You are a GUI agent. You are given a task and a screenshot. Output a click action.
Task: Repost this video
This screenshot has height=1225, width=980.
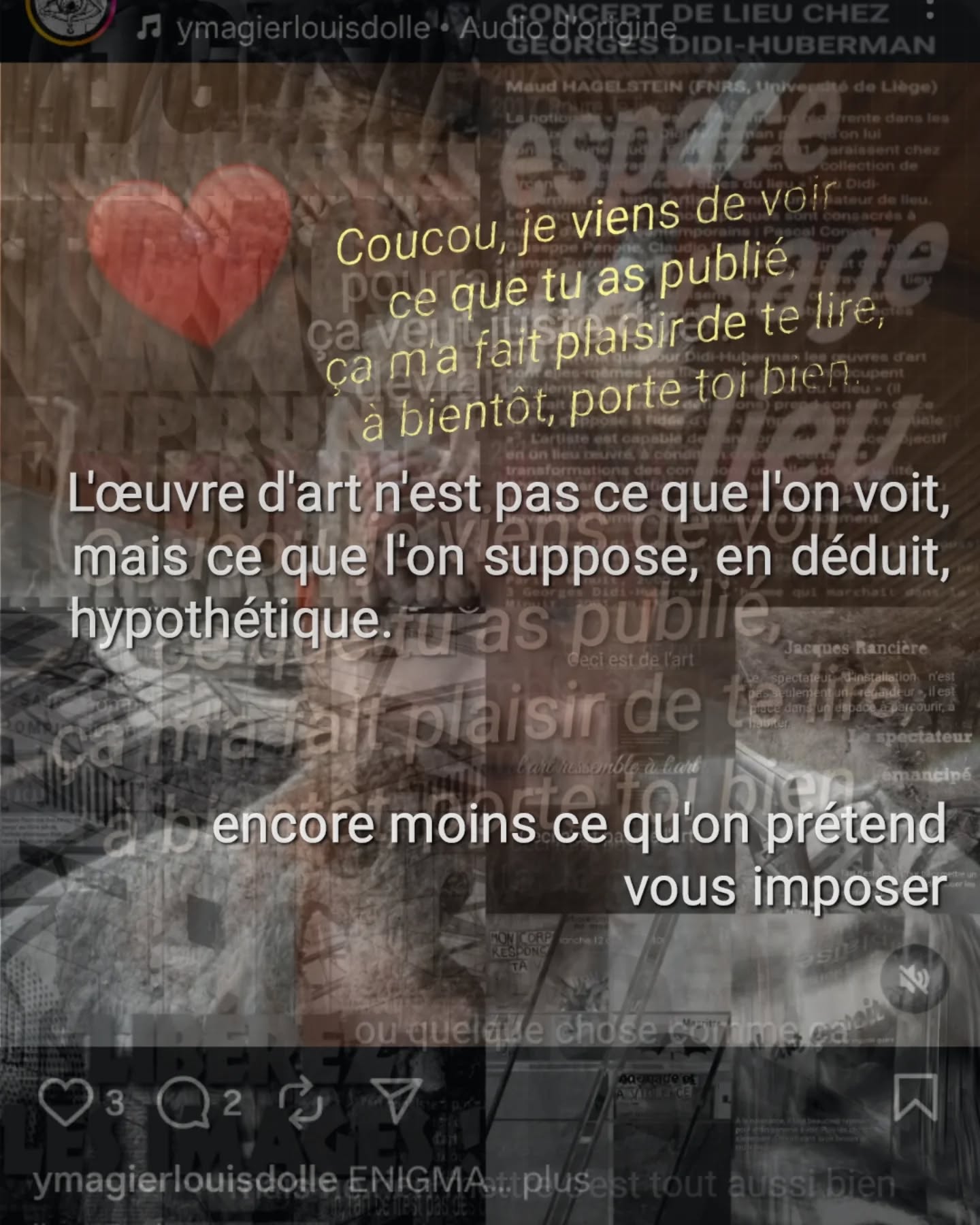(x=301, y=1101)
